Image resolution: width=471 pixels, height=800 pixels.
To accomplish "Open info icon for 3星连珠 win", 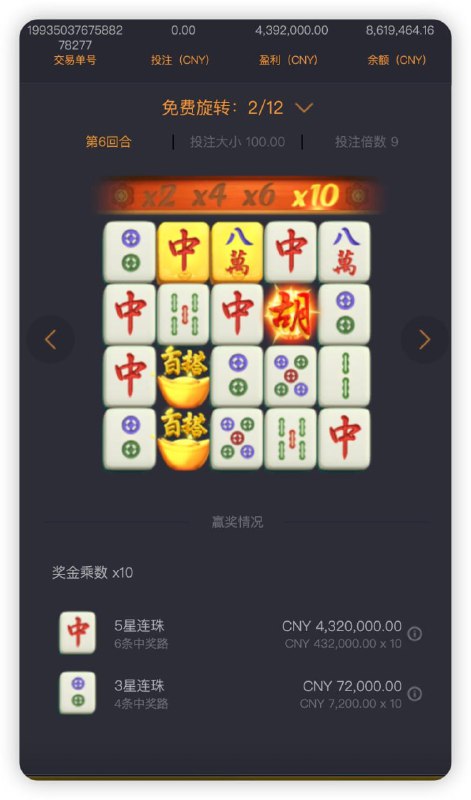I will click(415, 694).
